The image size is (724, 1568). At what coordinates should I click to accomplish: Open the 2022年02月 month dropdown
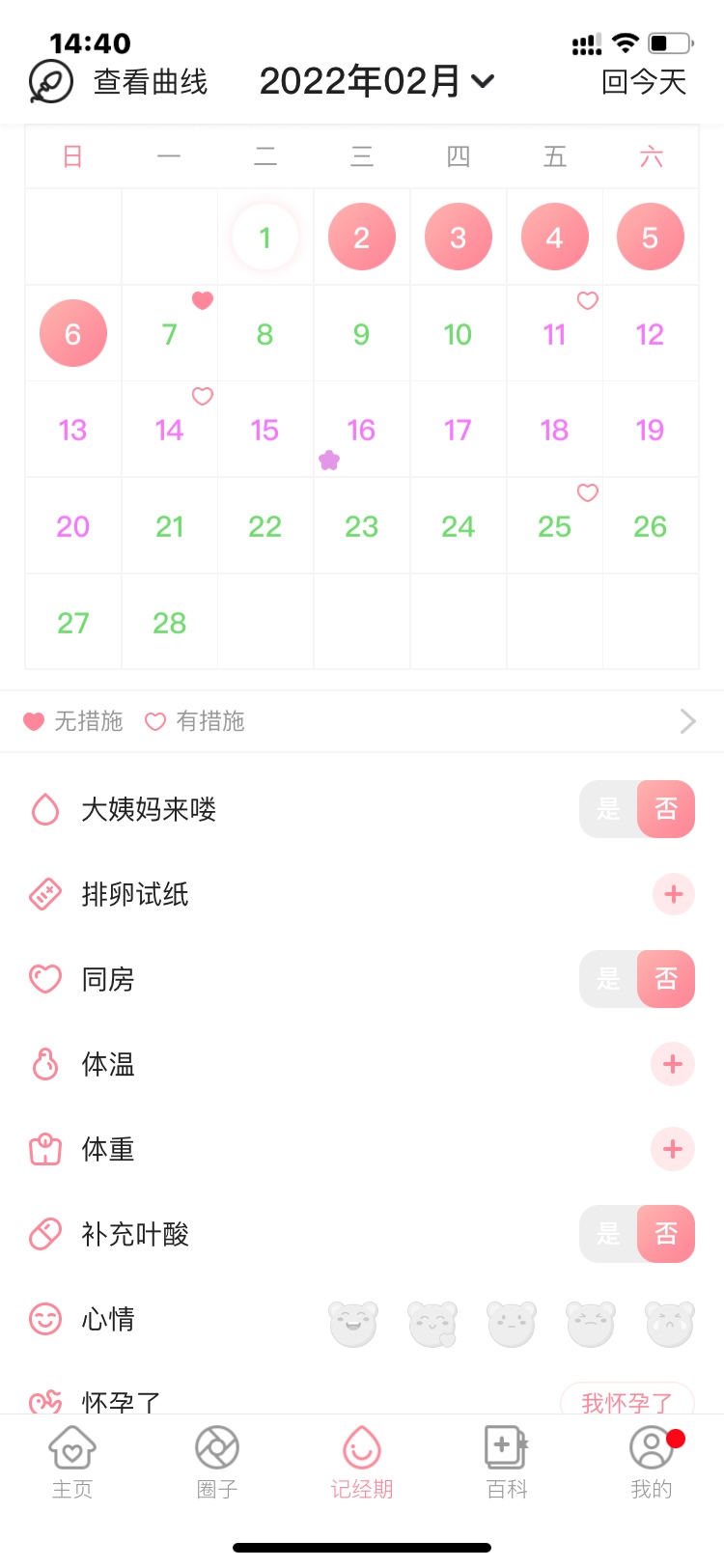pos(376,82)
